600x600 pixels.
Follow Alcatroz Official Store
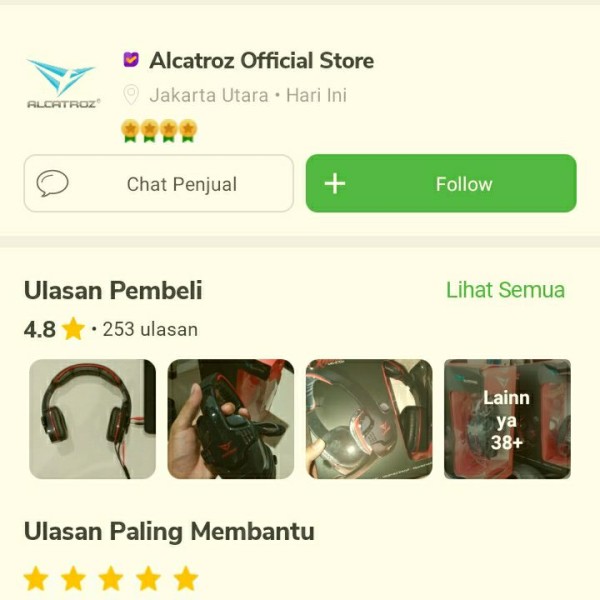click(x=441, y=184)
